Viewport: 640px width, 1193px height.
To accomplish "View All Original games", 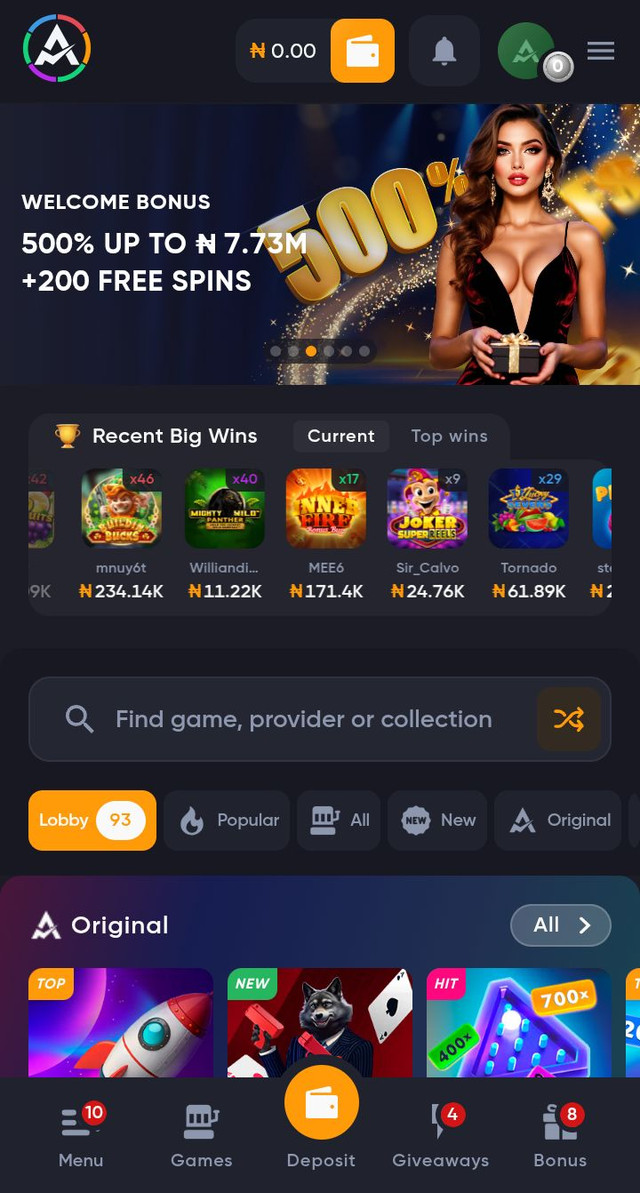I will point(560,925).
